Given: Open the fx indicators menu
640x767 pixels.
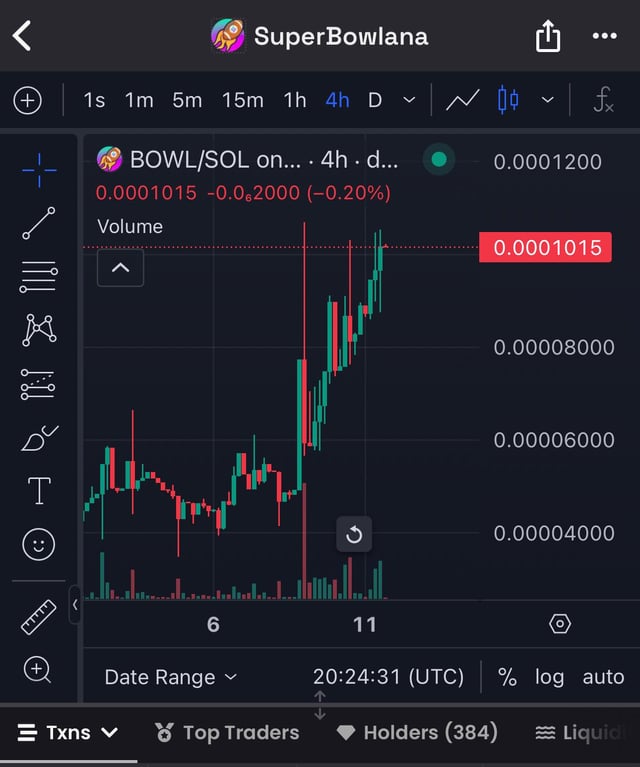Looking at the screenshot, I should click(603, 100).
